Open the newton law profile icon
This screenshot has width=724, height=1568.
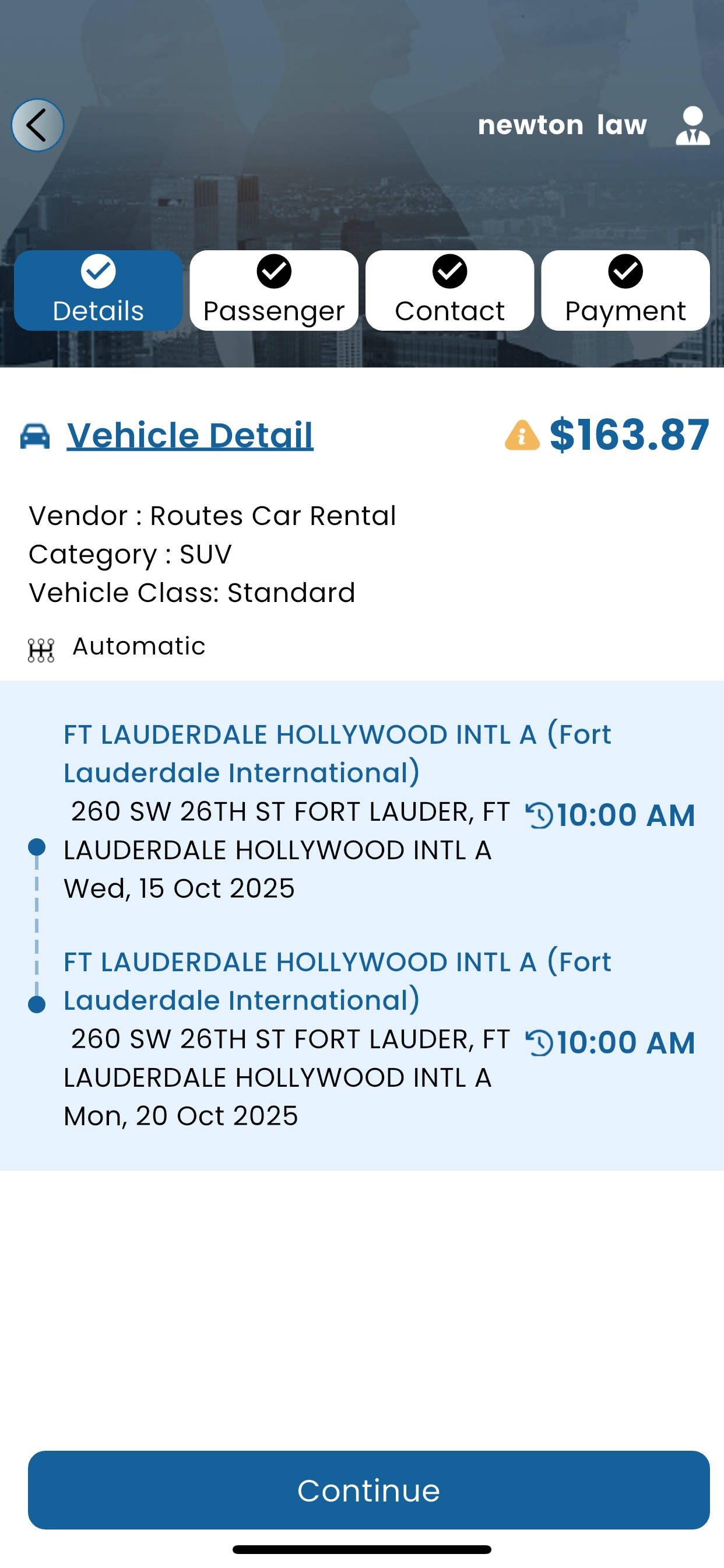693,125
